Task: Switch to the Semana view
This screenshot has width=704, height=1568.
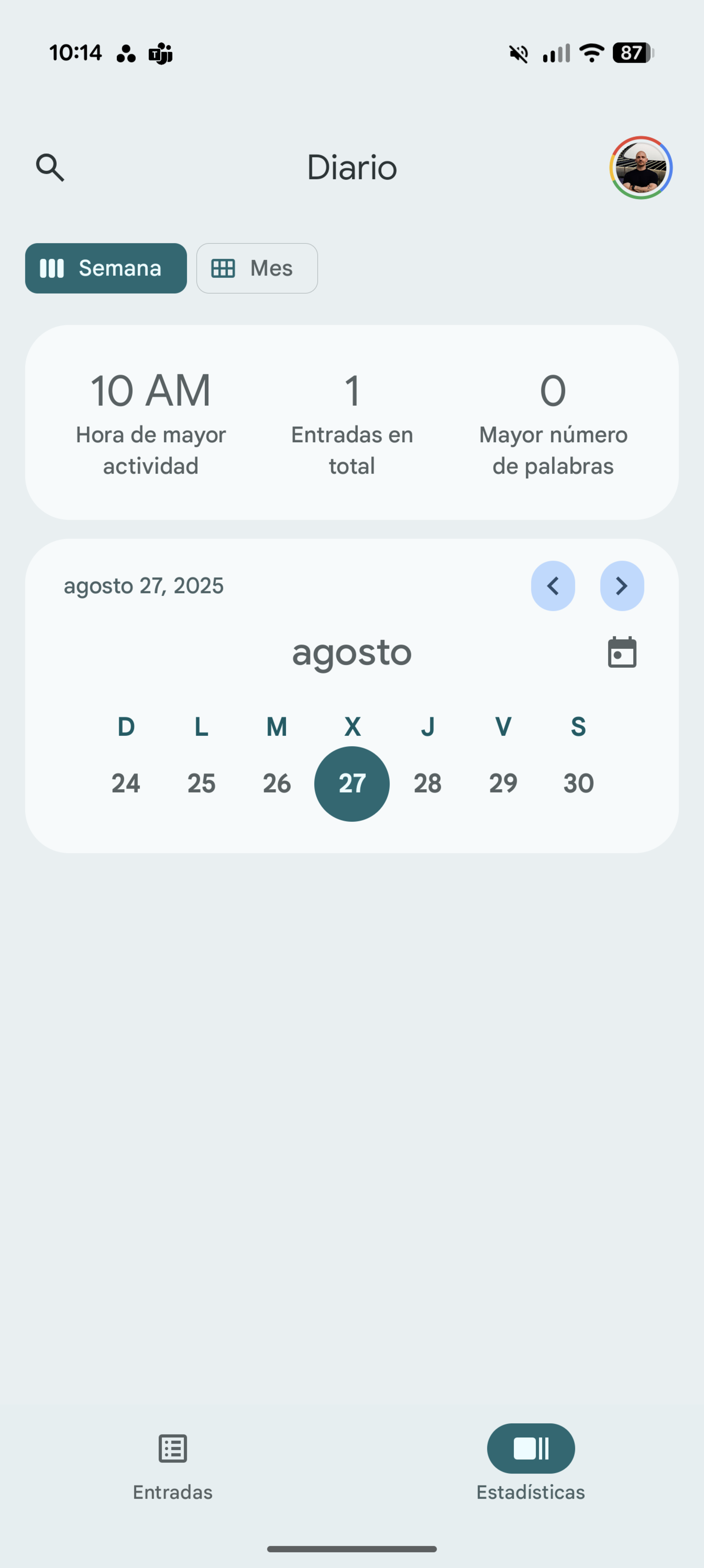Action: pyautogui.click(x=106, y=269)
